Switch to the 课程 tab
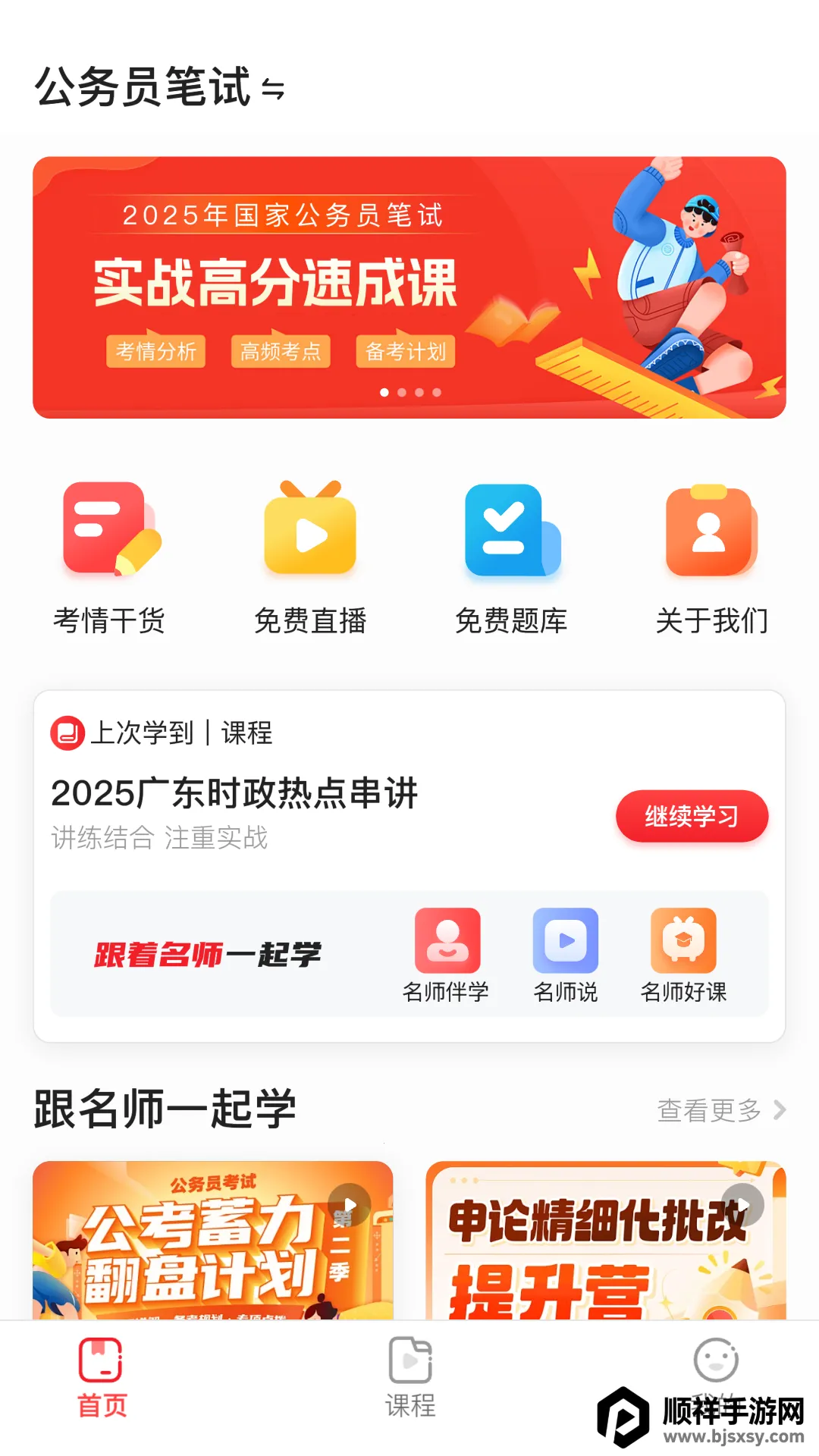The height and width of the screenshot is (1456, 819). [410, 1378]
